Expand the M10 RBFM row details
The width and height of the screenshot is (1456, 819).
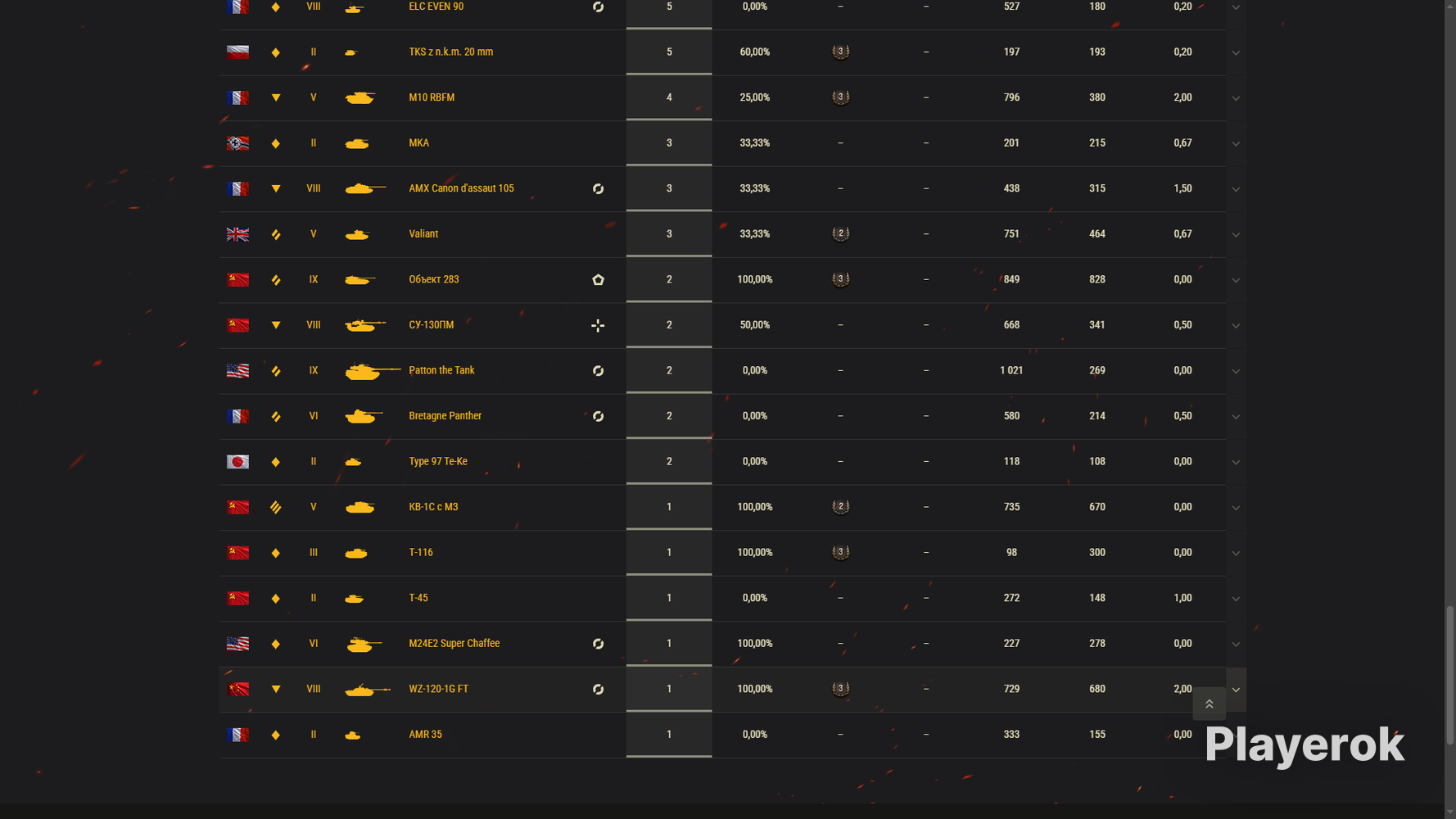tap(1236, 98)
